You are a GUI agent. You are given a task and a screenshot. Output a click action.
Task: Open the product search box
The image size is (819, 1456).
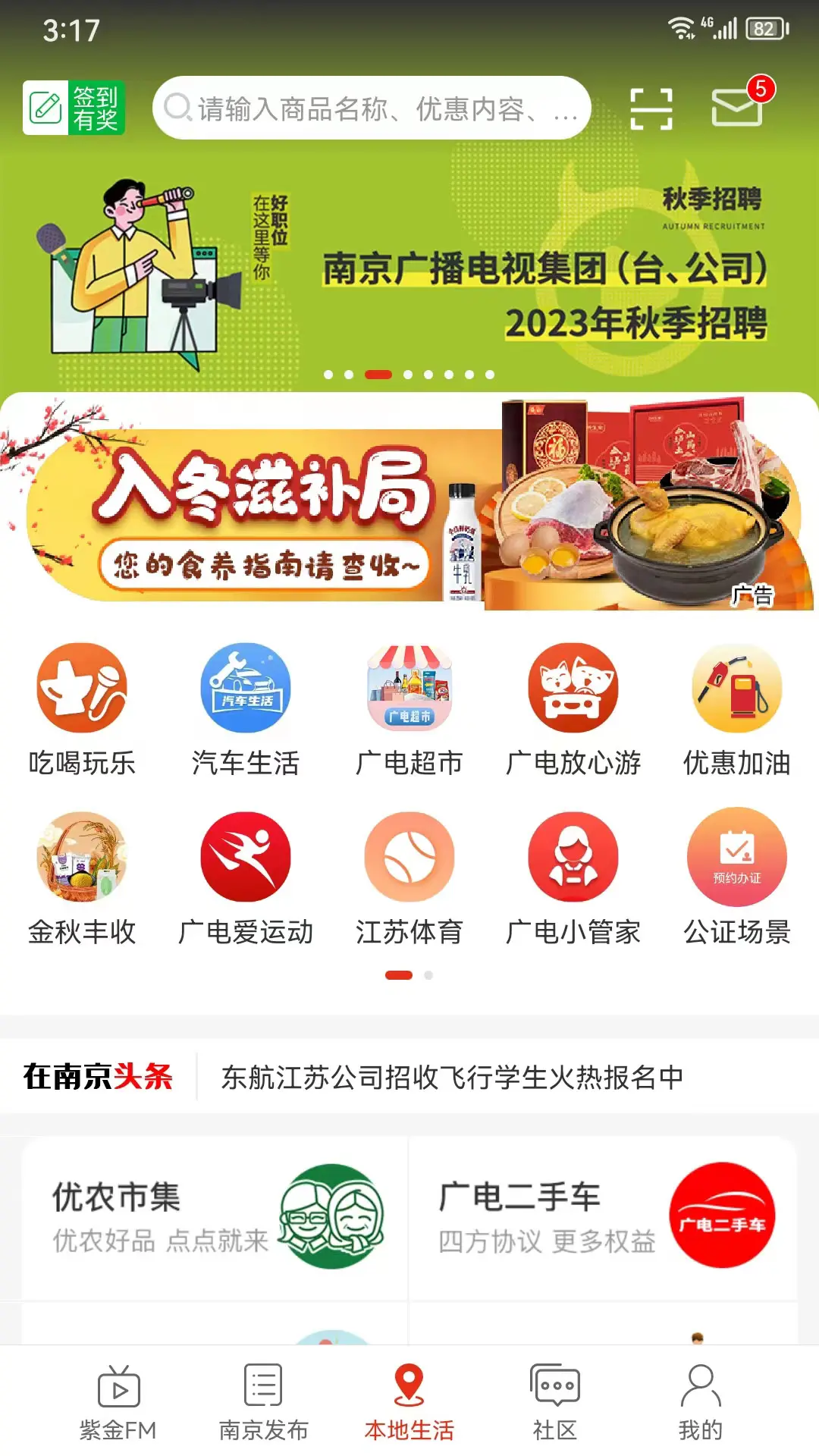coord(372,108)
